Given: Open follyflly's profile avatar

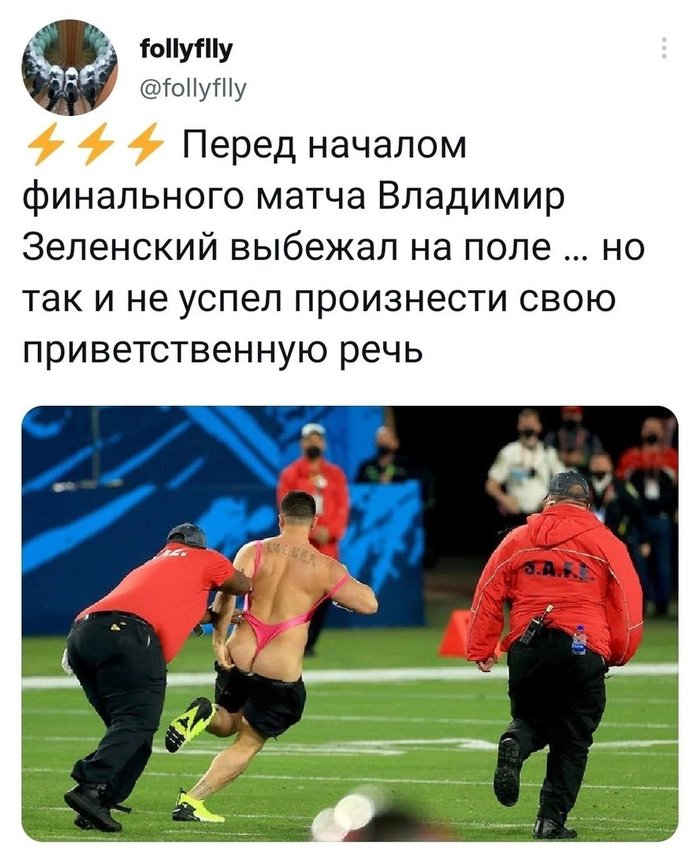Looking at the screenshot, I should click(69, 68).
